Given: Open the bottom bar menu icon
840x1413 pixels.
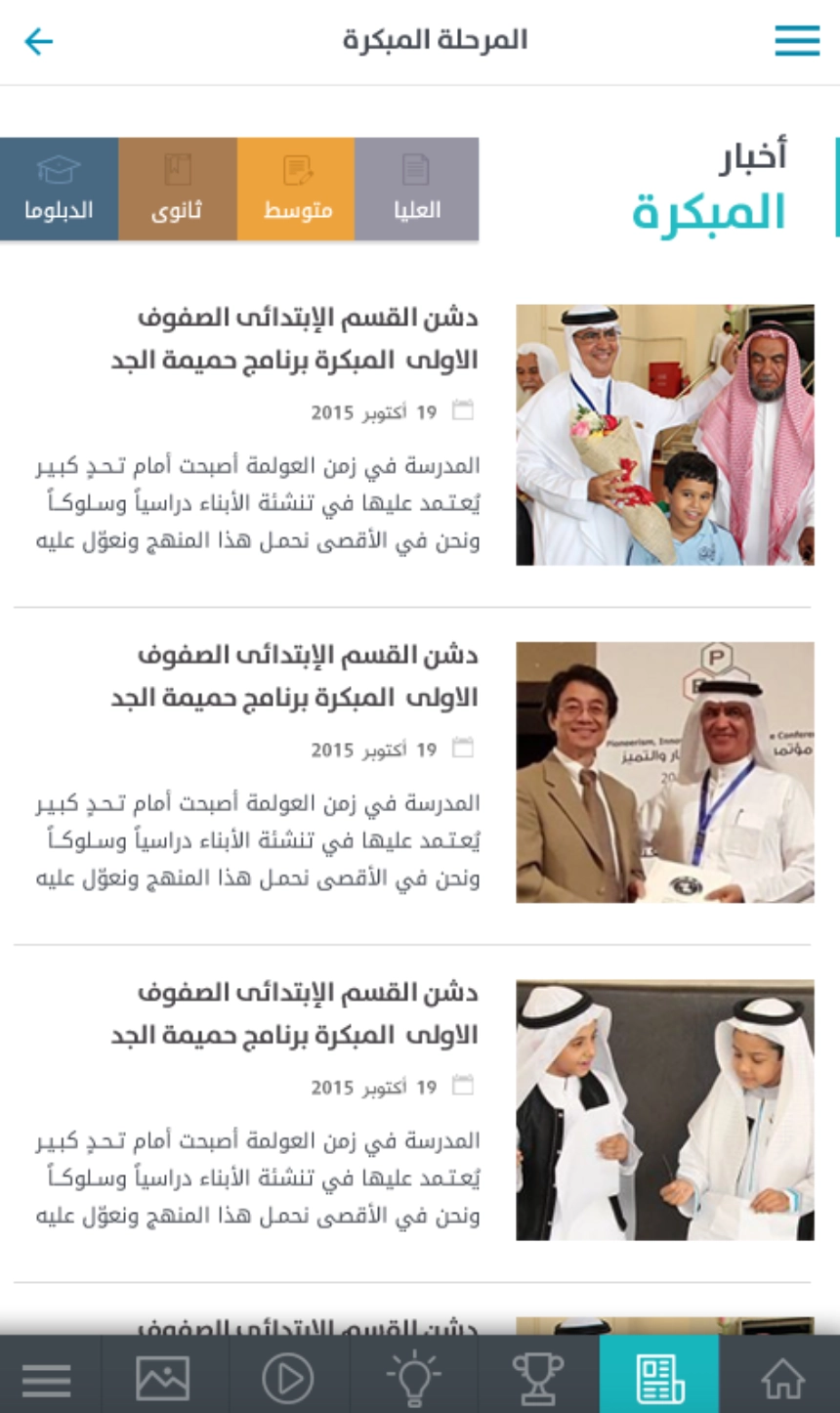Looking at the screenshot, I should (47, 1379).
